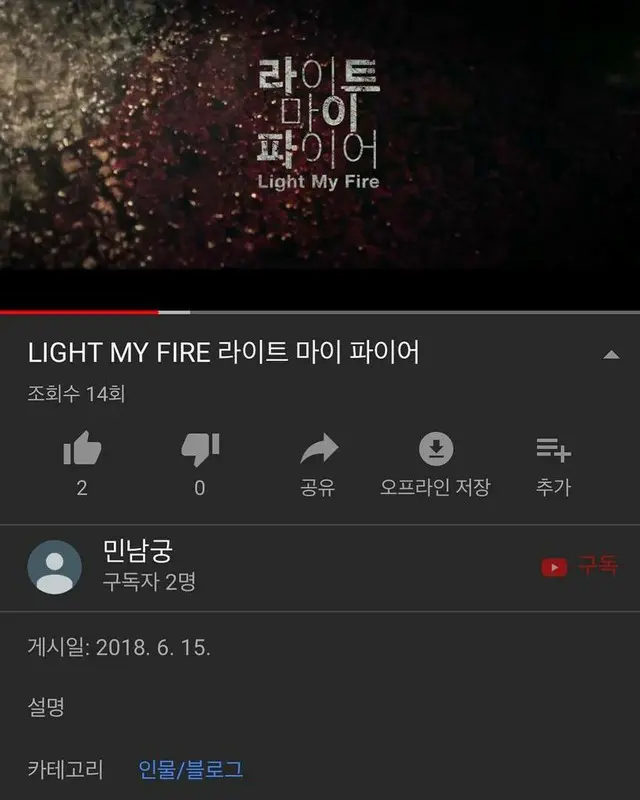Subscribe to 민남궁 with 구독
Screen dimensions: 640x800
coord(580,566)
